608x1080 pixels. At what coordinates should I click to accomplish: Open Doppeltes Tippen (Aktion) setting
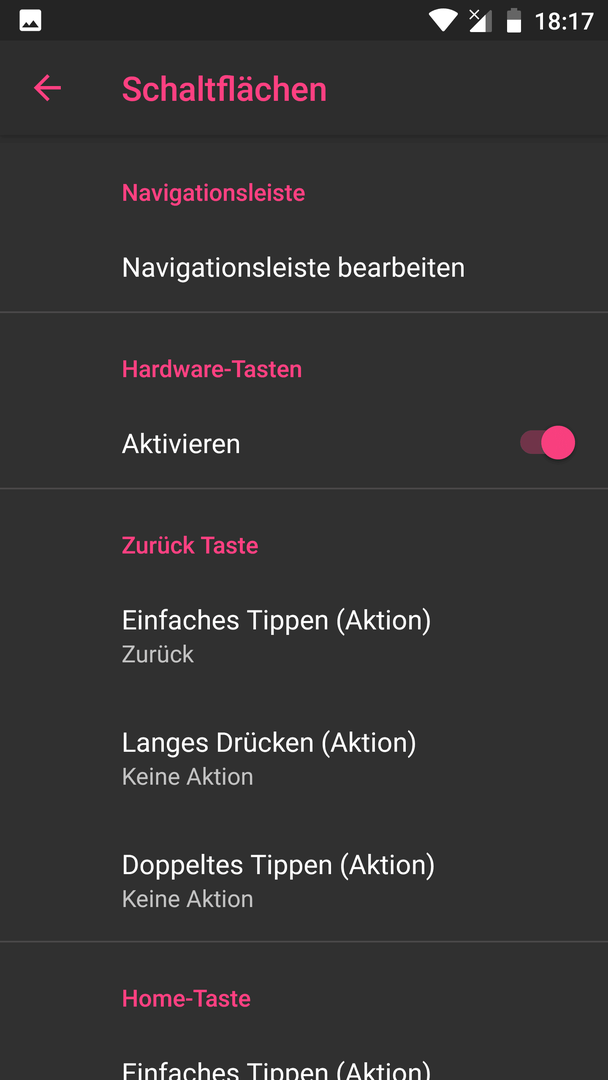(304, 880)
